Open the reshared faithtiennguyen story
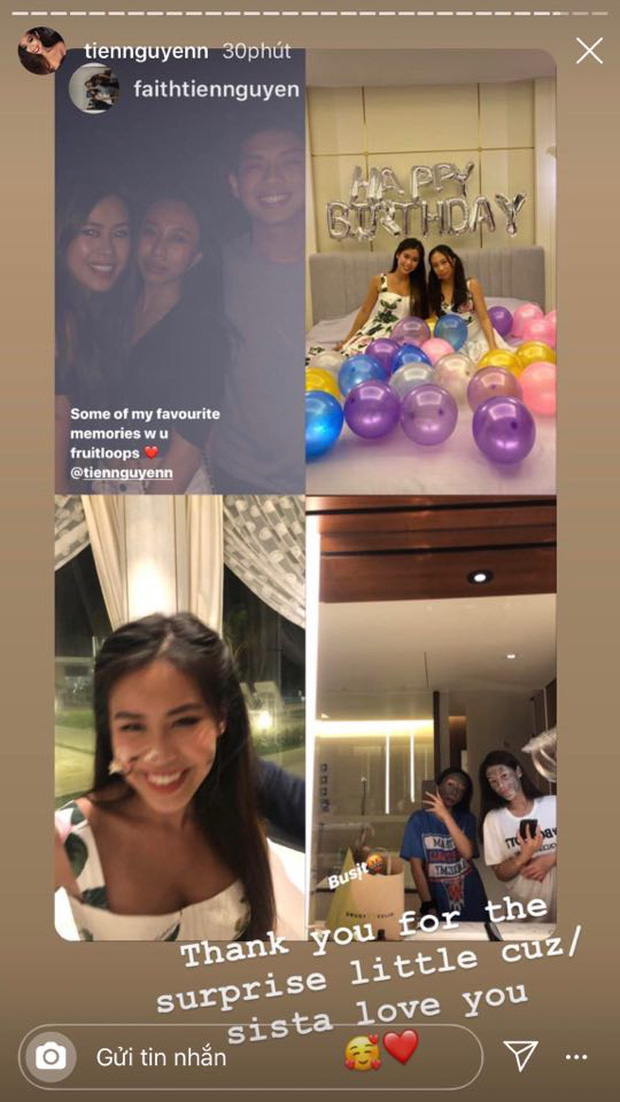The width and height of the screenshot is (620, 1102). (x=216, y=89)
